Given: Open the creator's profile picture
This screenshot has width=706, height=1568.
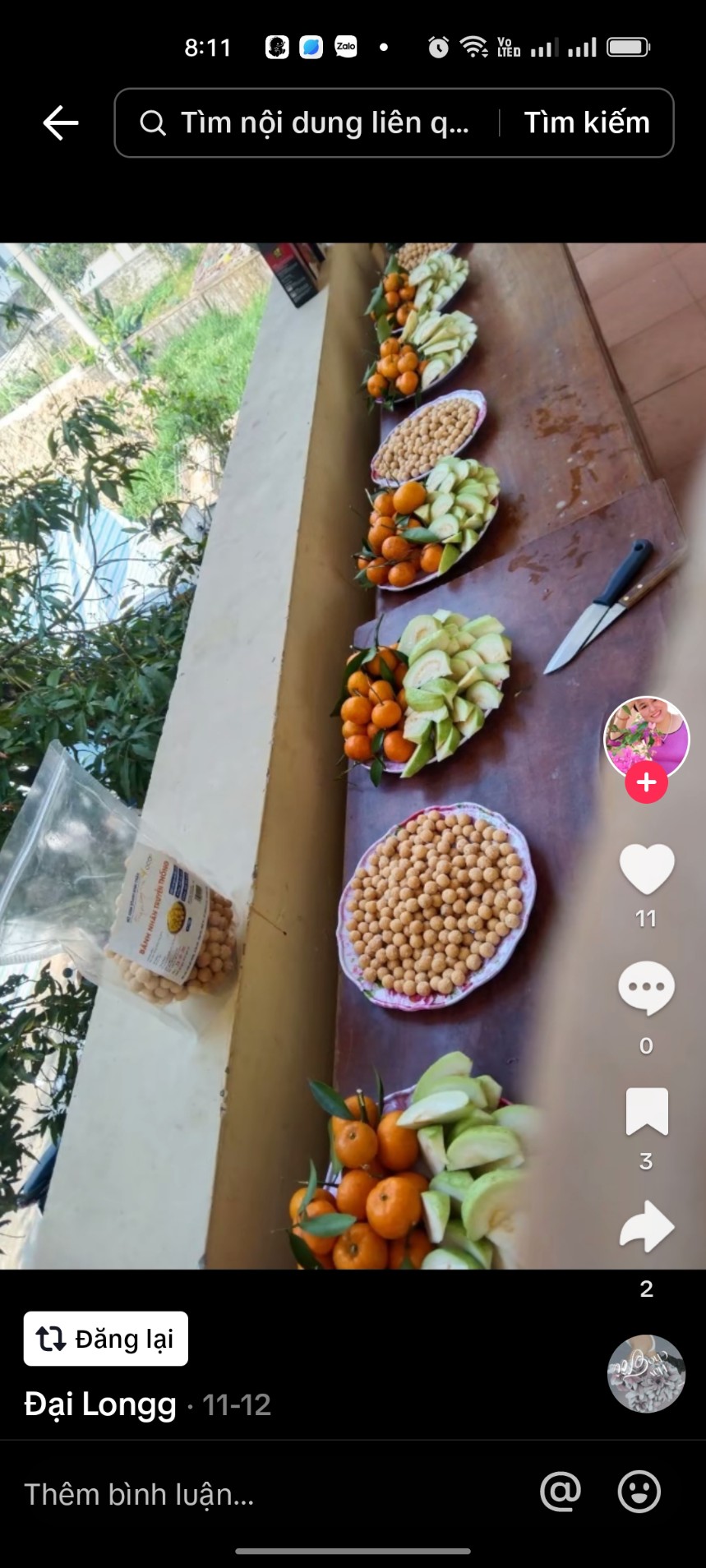Looking at the screenshot, I should (x=646, y=737).
